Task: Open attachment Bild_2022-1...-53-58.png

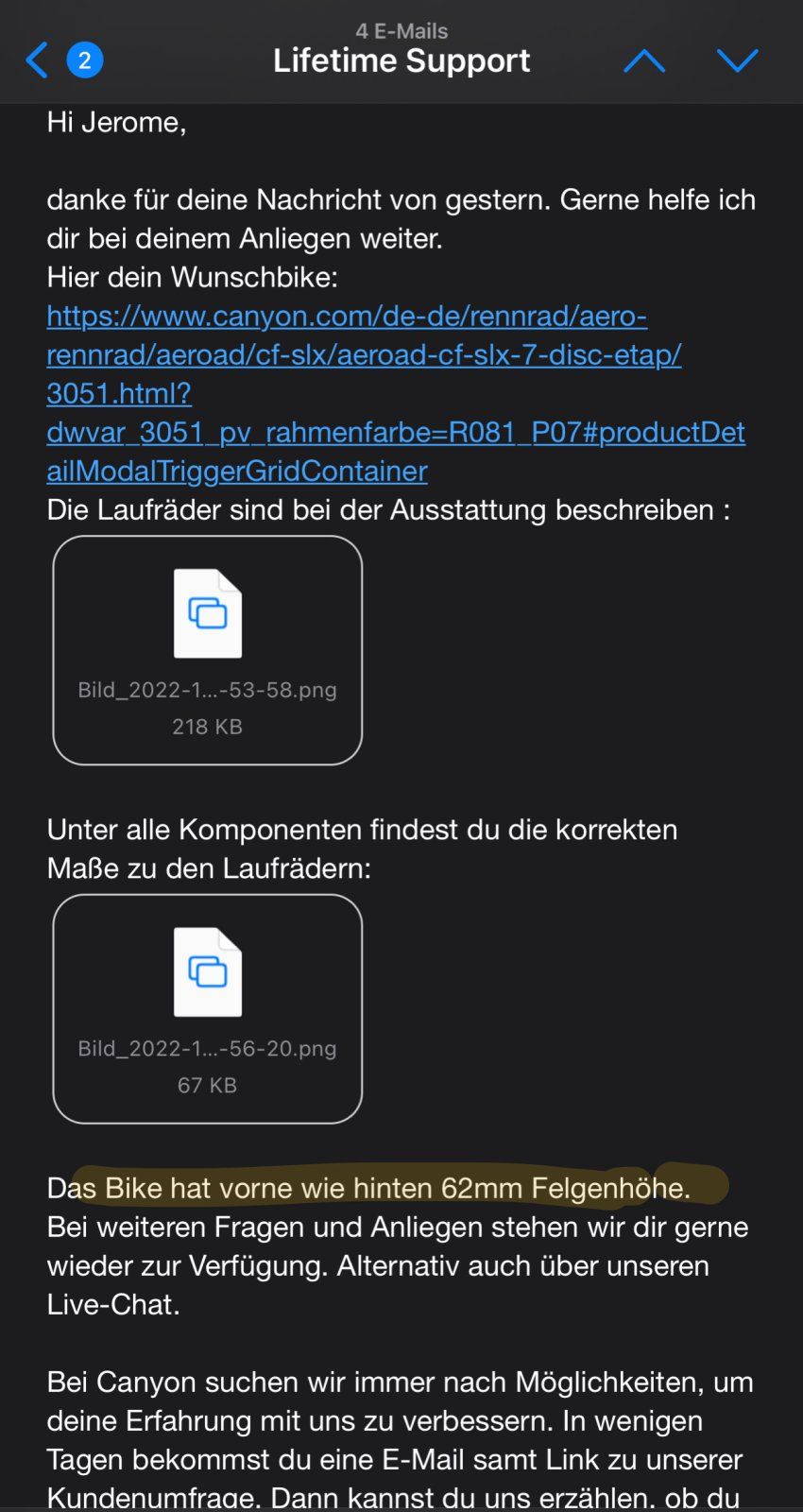Action: pos(208,650)
